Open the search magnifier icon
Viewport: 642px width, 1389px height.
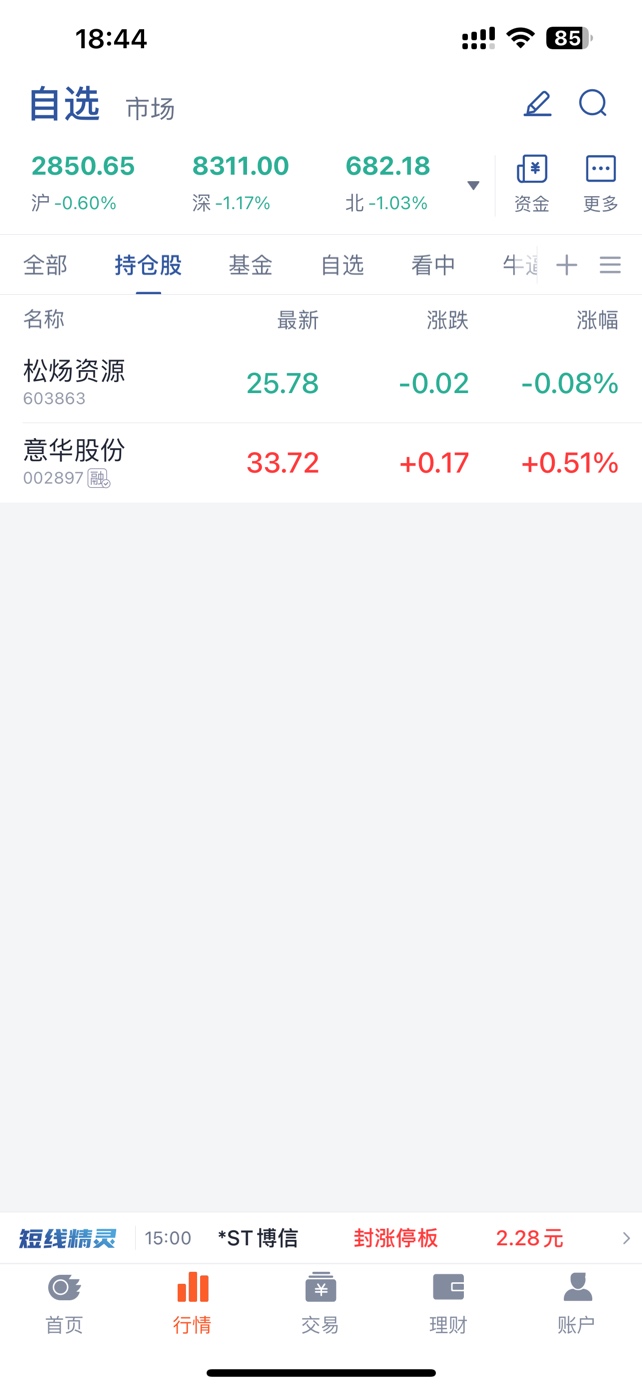pos(593,104)
